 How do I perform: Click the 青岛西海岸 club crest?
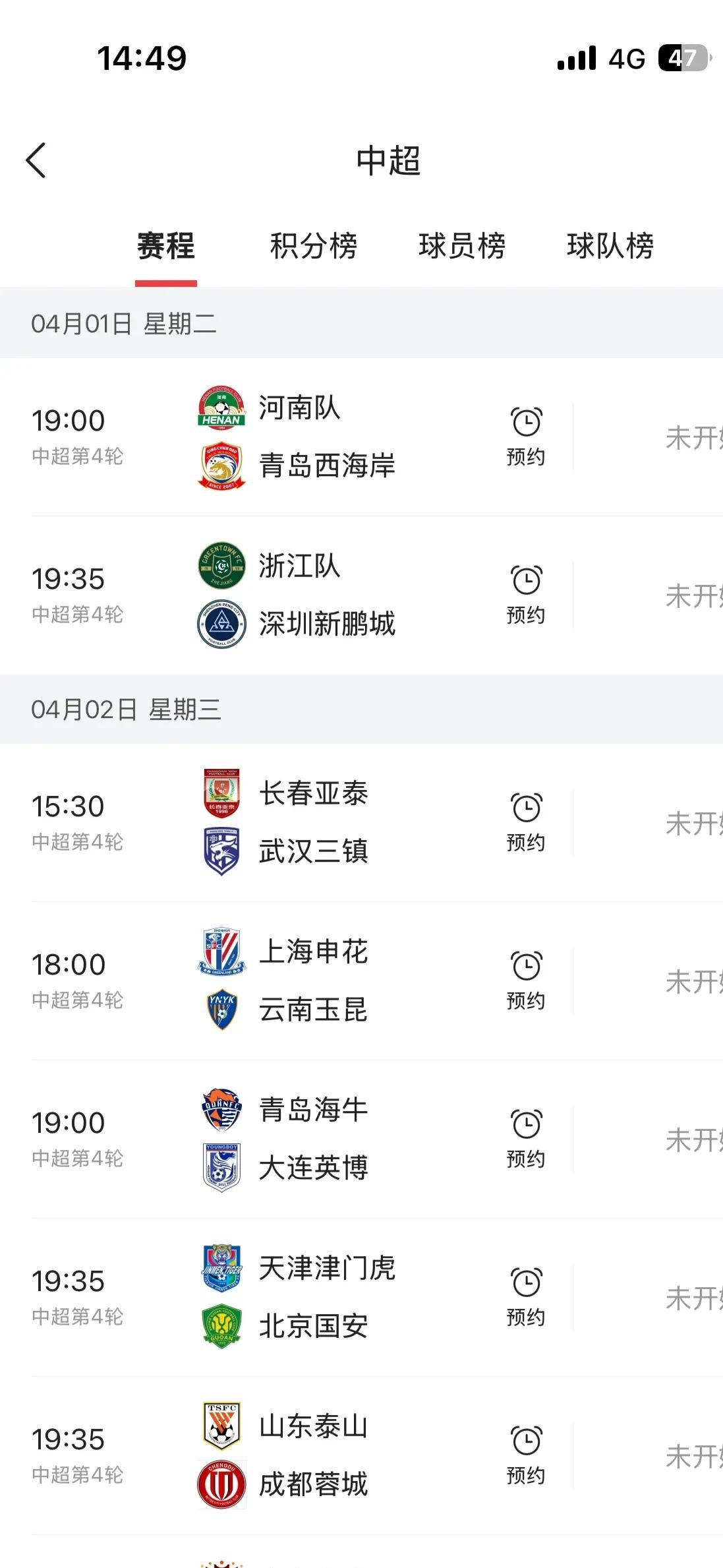(221, 465)
